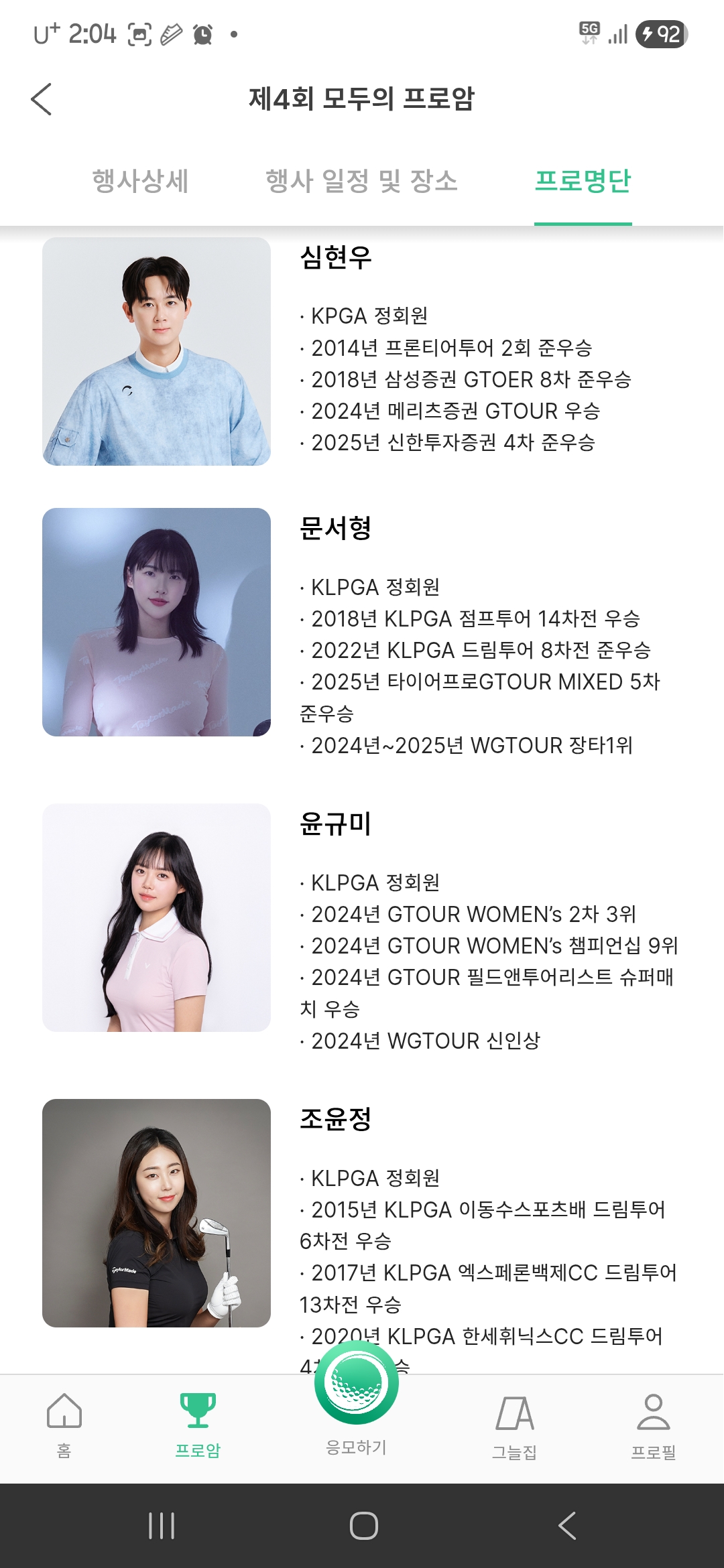Go back using the header arrow
This screenshot has height=1568, width=724.
(x=42, y=99)
